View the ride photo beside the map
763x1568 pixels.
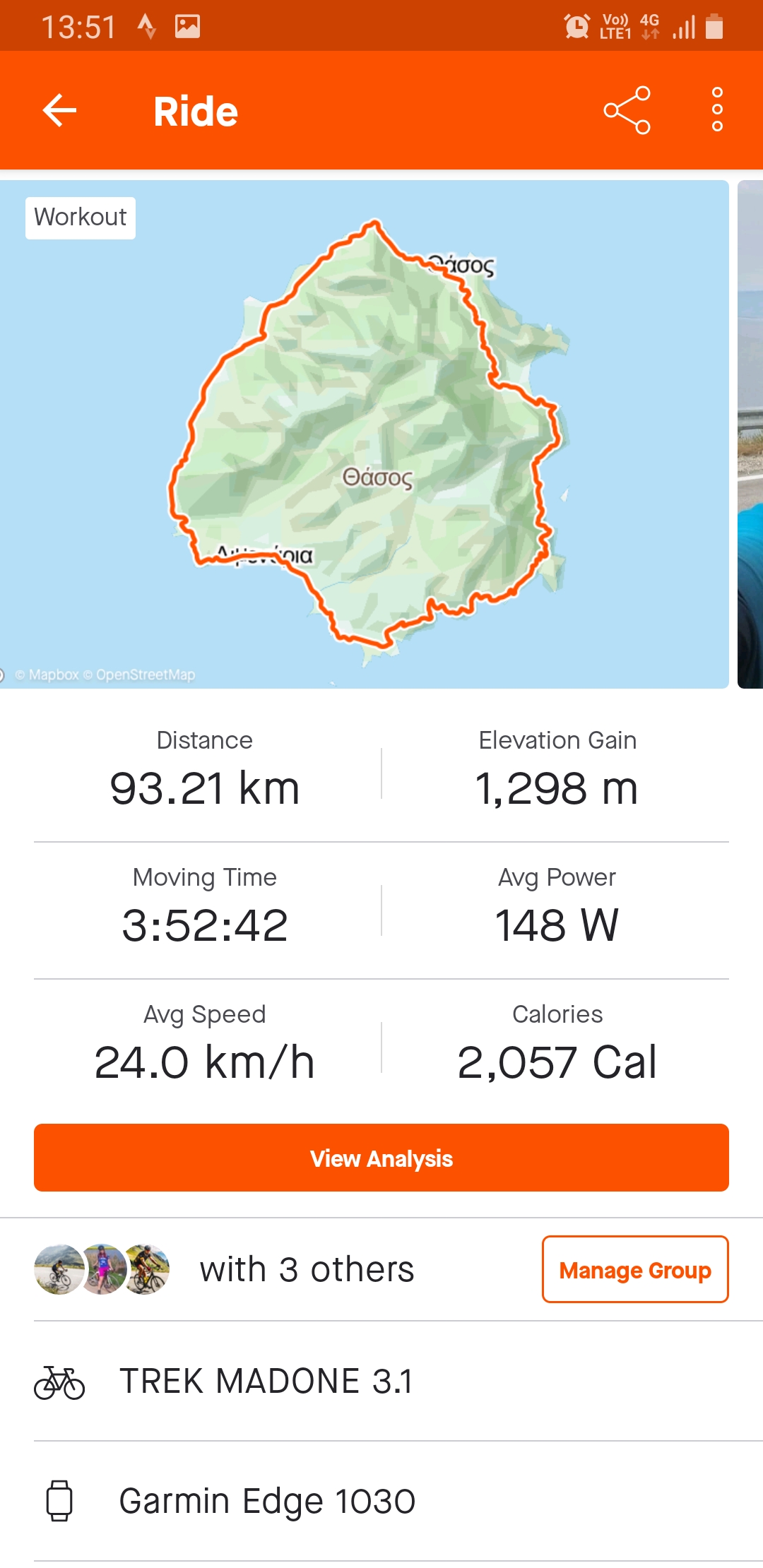click(750, 434)
